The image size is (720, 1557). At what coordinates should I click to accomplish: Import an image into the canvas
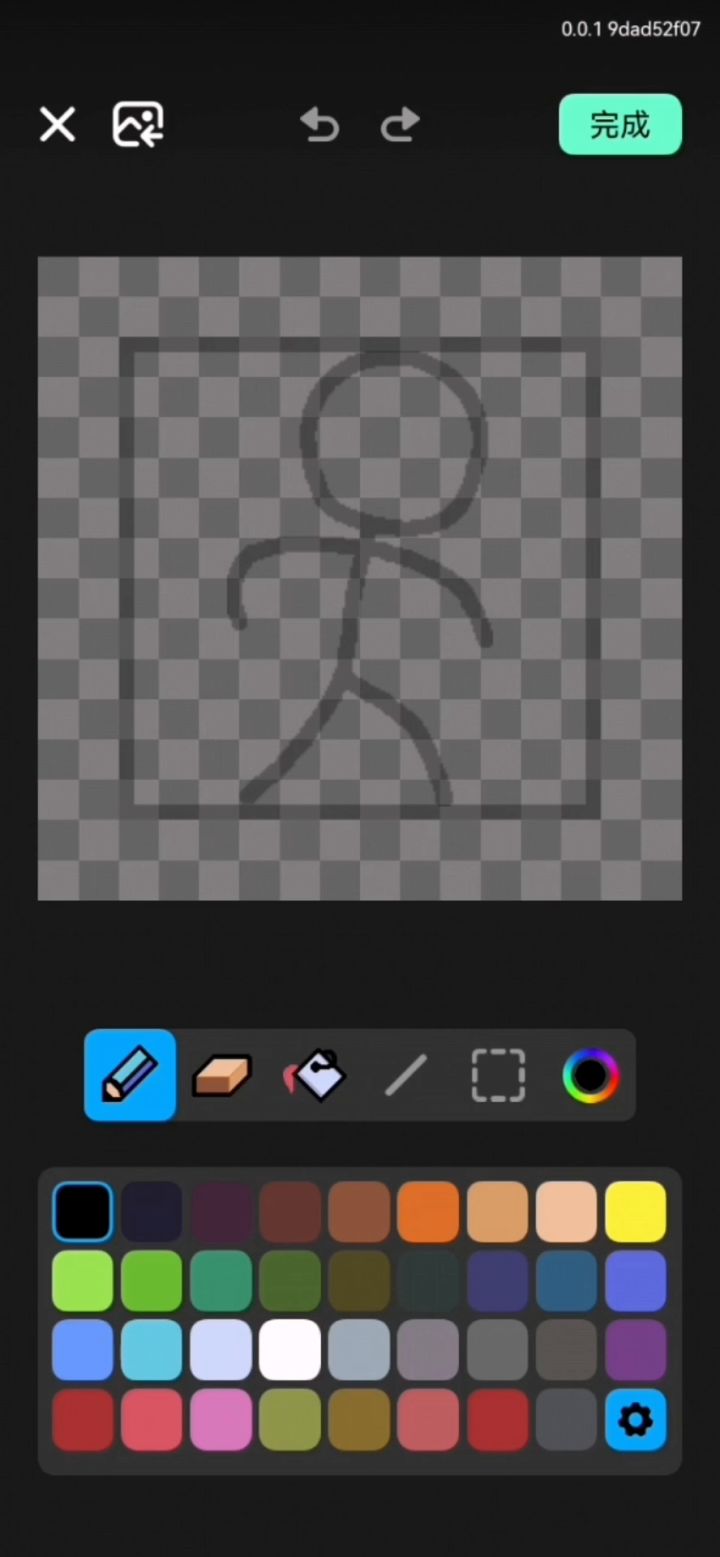[138, 125]
